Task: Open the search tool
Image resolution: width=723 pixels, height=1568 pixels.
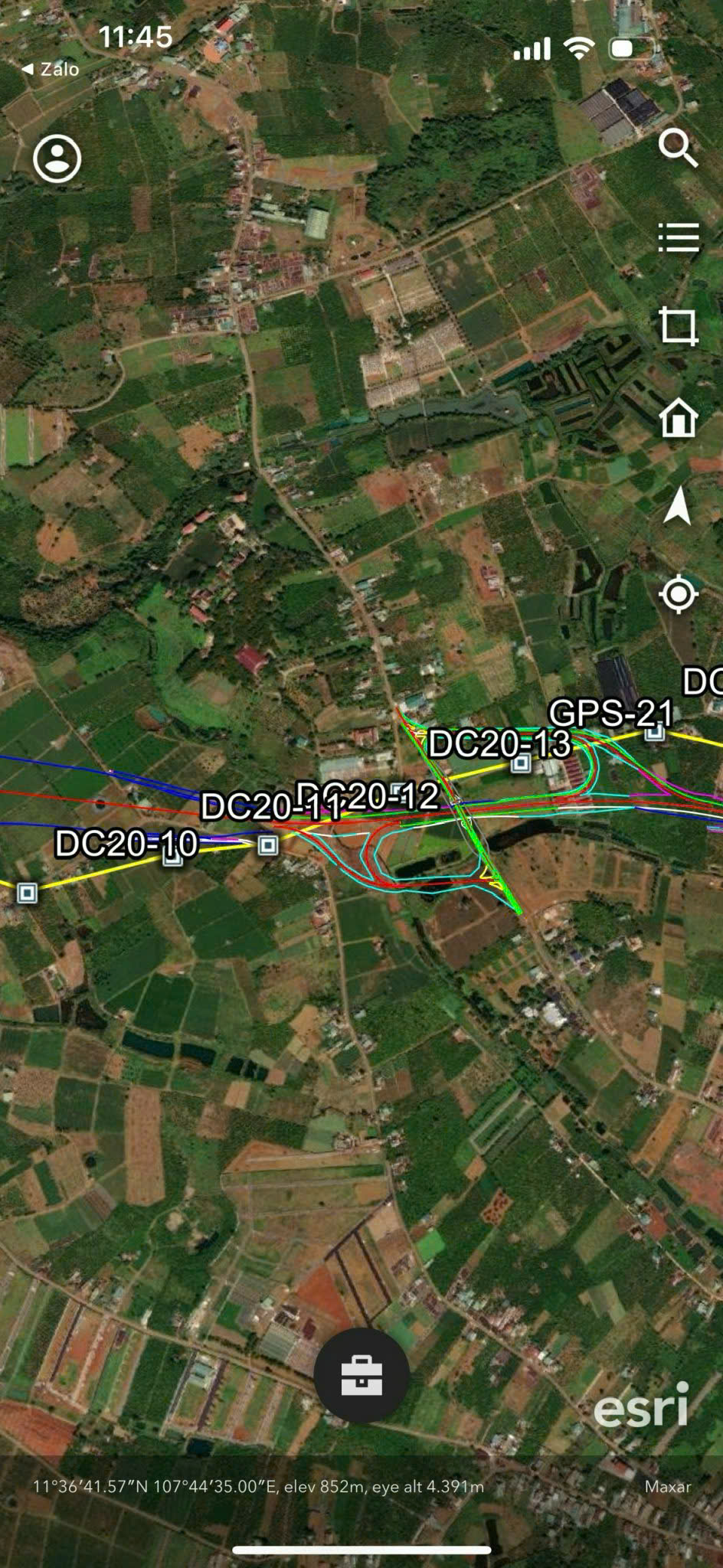Action: (x=679, y=148)
